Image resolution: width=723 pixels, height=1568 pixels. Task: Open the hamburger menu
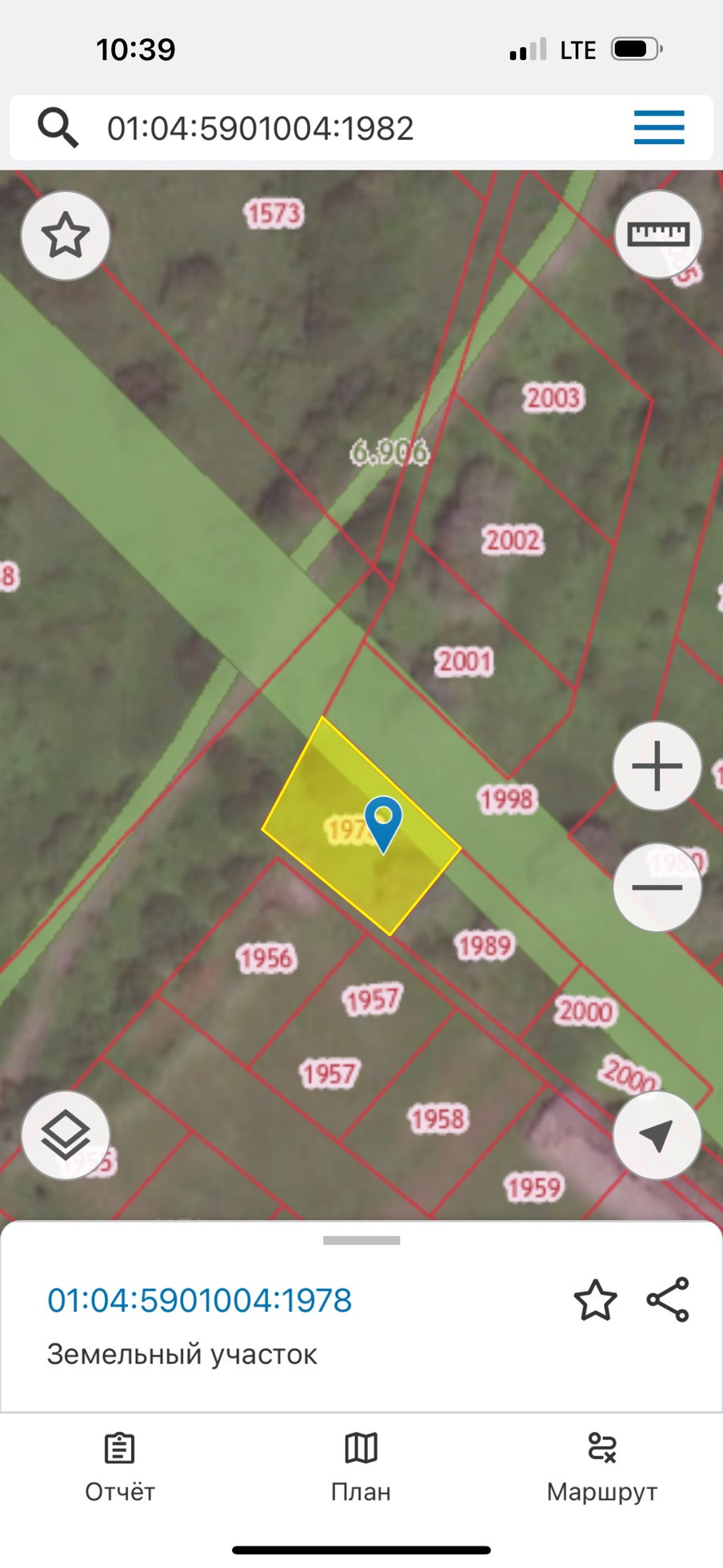click(659, 128)
